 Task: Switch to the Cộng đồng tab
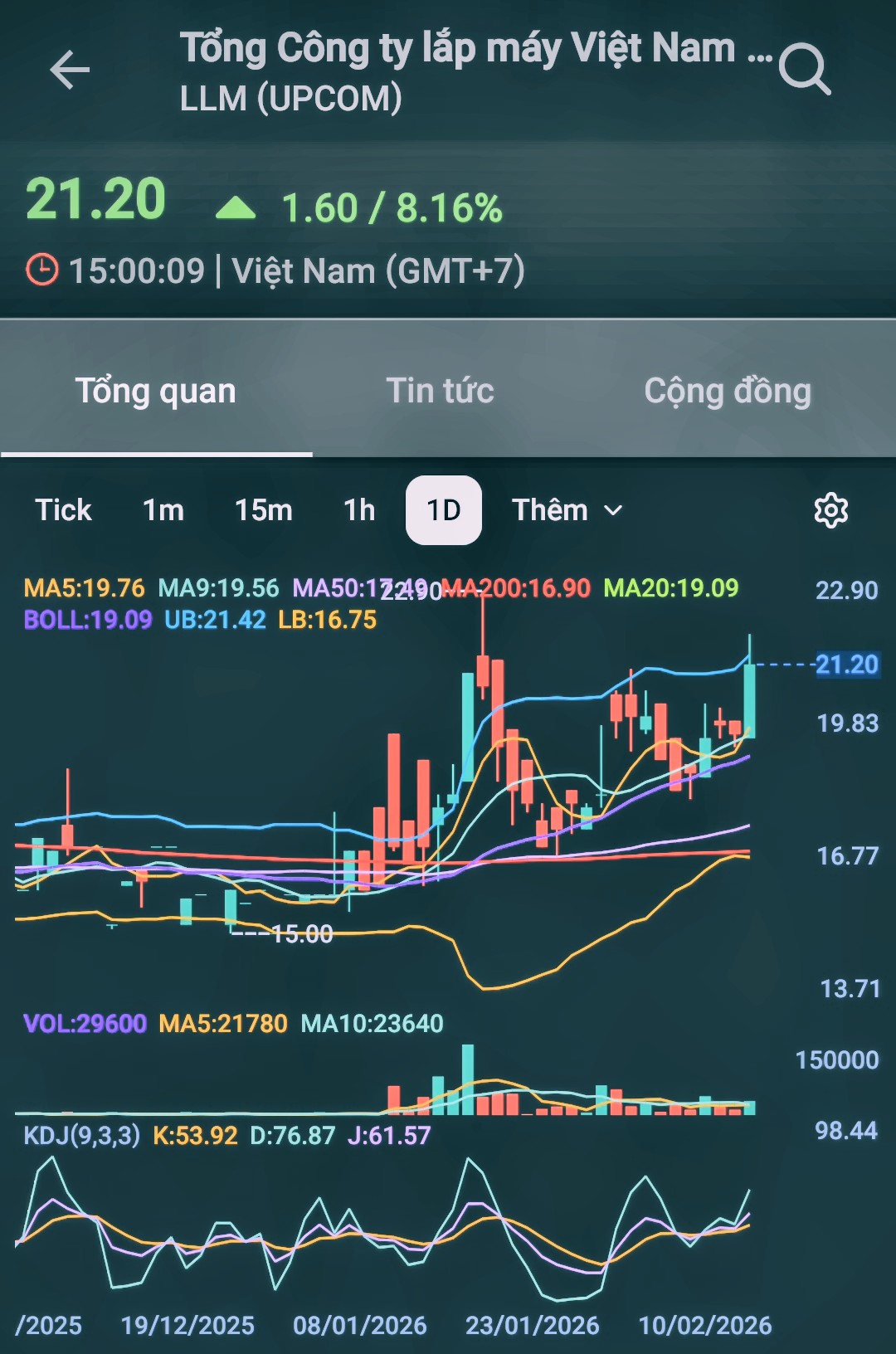(x=727, y=391)
